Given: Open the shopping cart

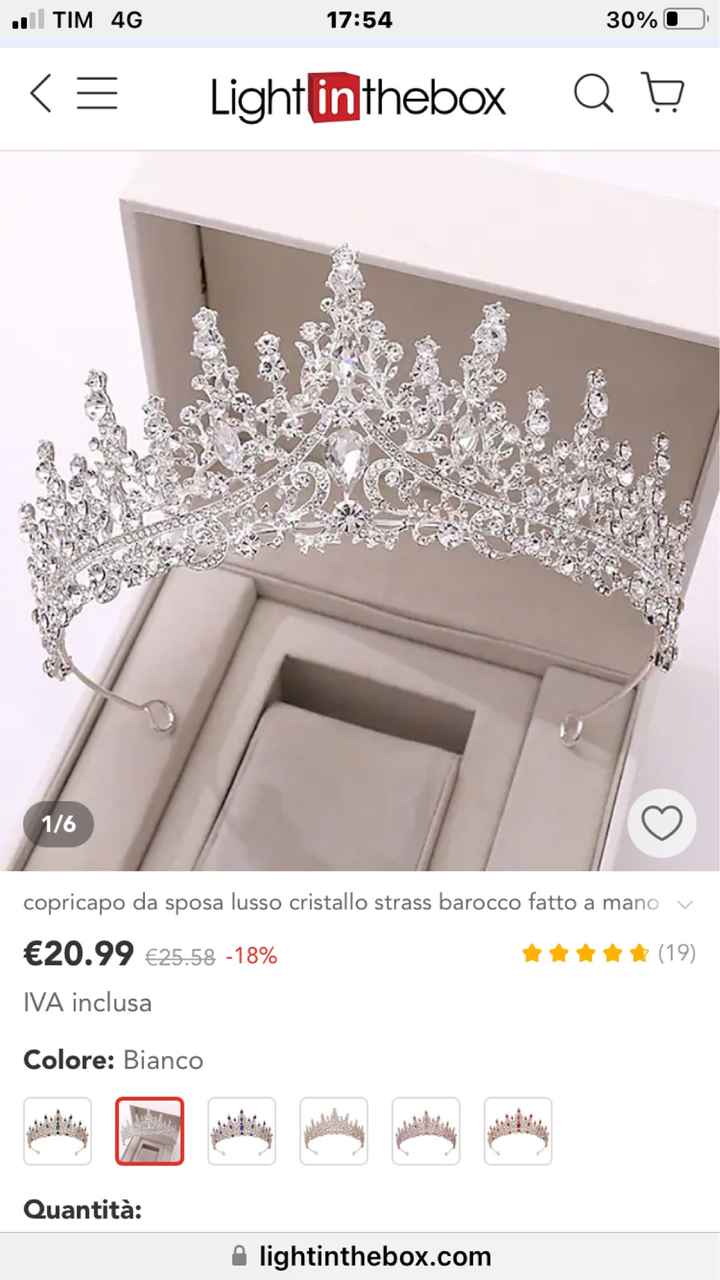Looking at the screenshot, I should [663, 93].
